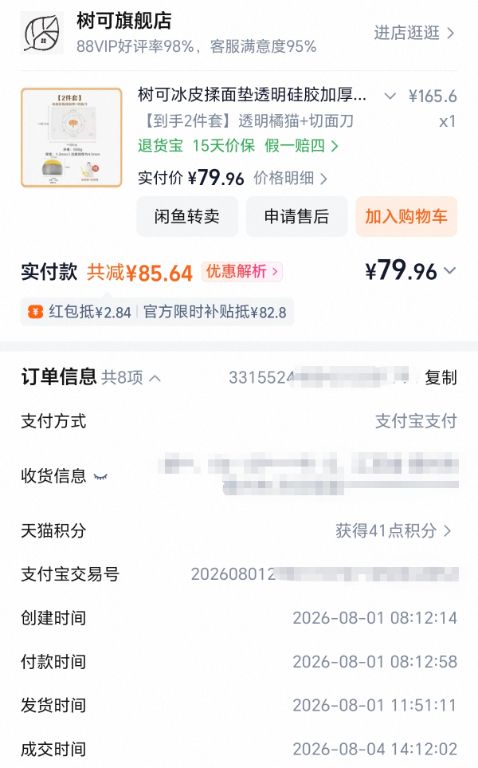Open 获得41点积分 Tmall points details
Image resolution: width=478 pixels, height=768 pixels.
coord(393,530)
